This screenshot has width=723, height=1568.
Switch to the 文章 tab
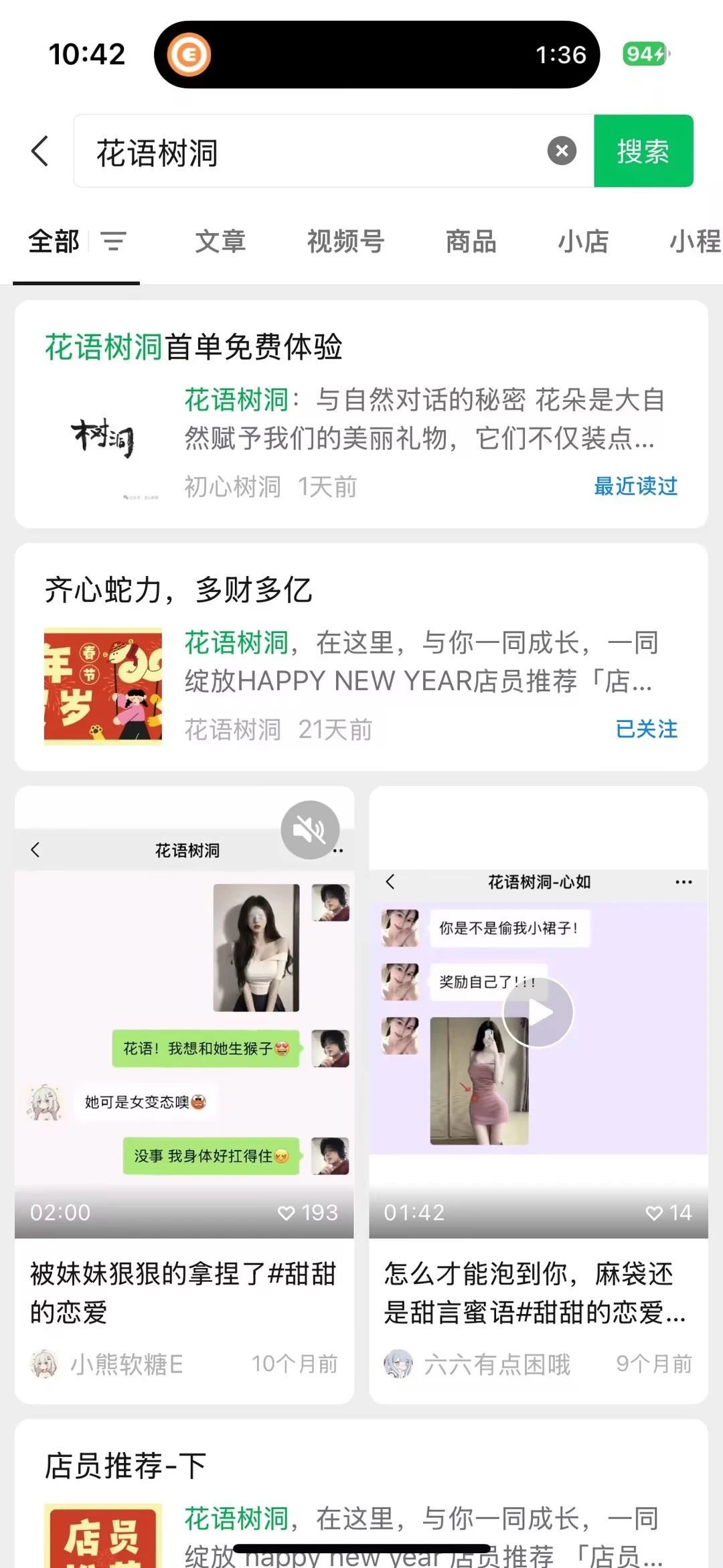coord(220,241)
